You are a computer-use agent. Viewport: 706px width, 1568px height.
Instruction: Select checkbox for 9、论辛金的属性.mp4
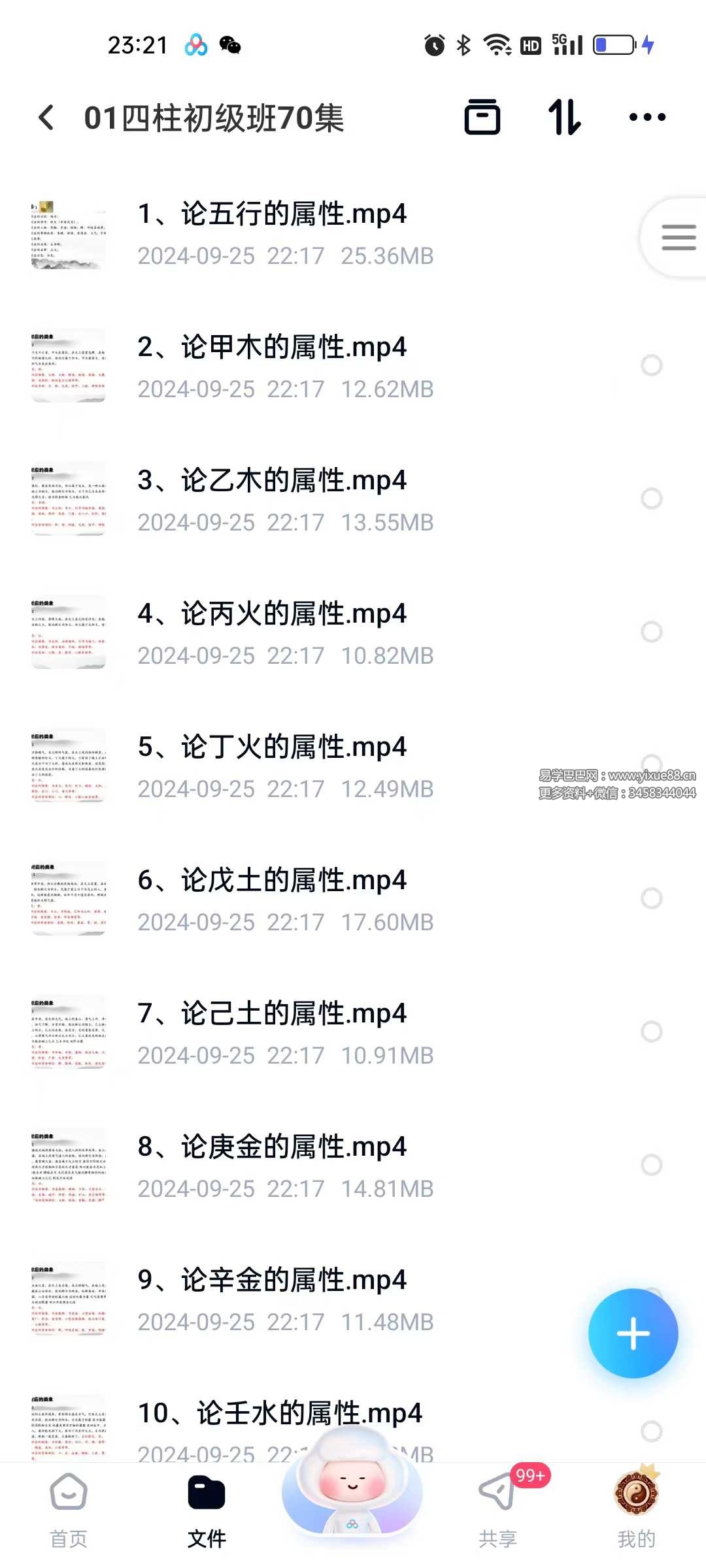pos(652,1300)
